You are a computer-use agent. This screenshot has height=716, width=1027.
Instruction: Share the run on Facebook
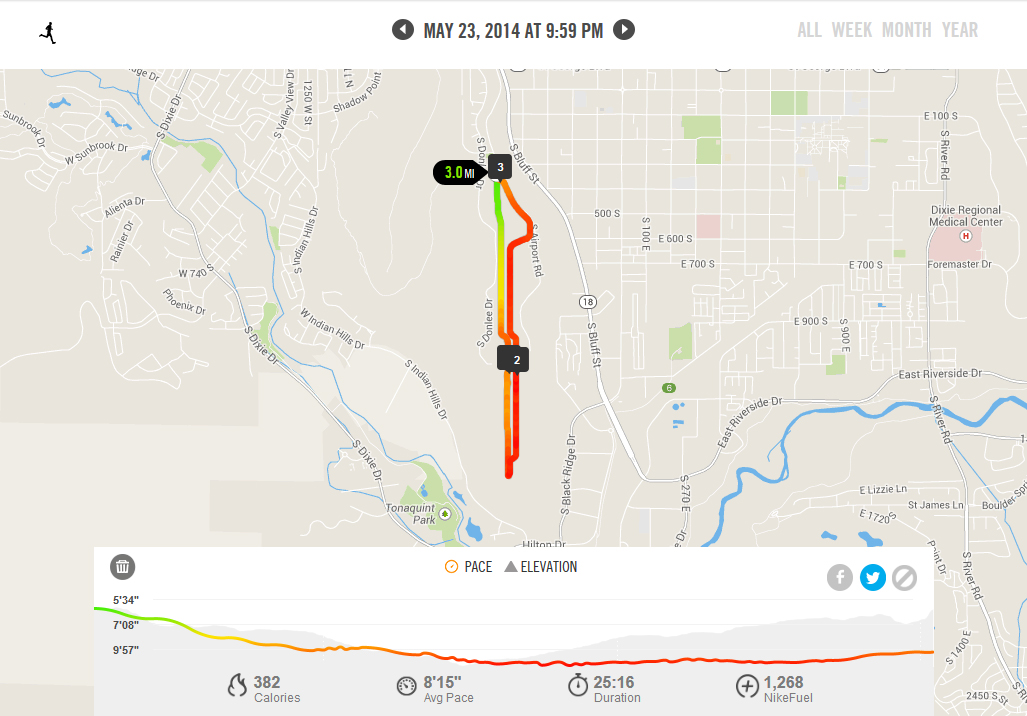[x=840, y=577]
